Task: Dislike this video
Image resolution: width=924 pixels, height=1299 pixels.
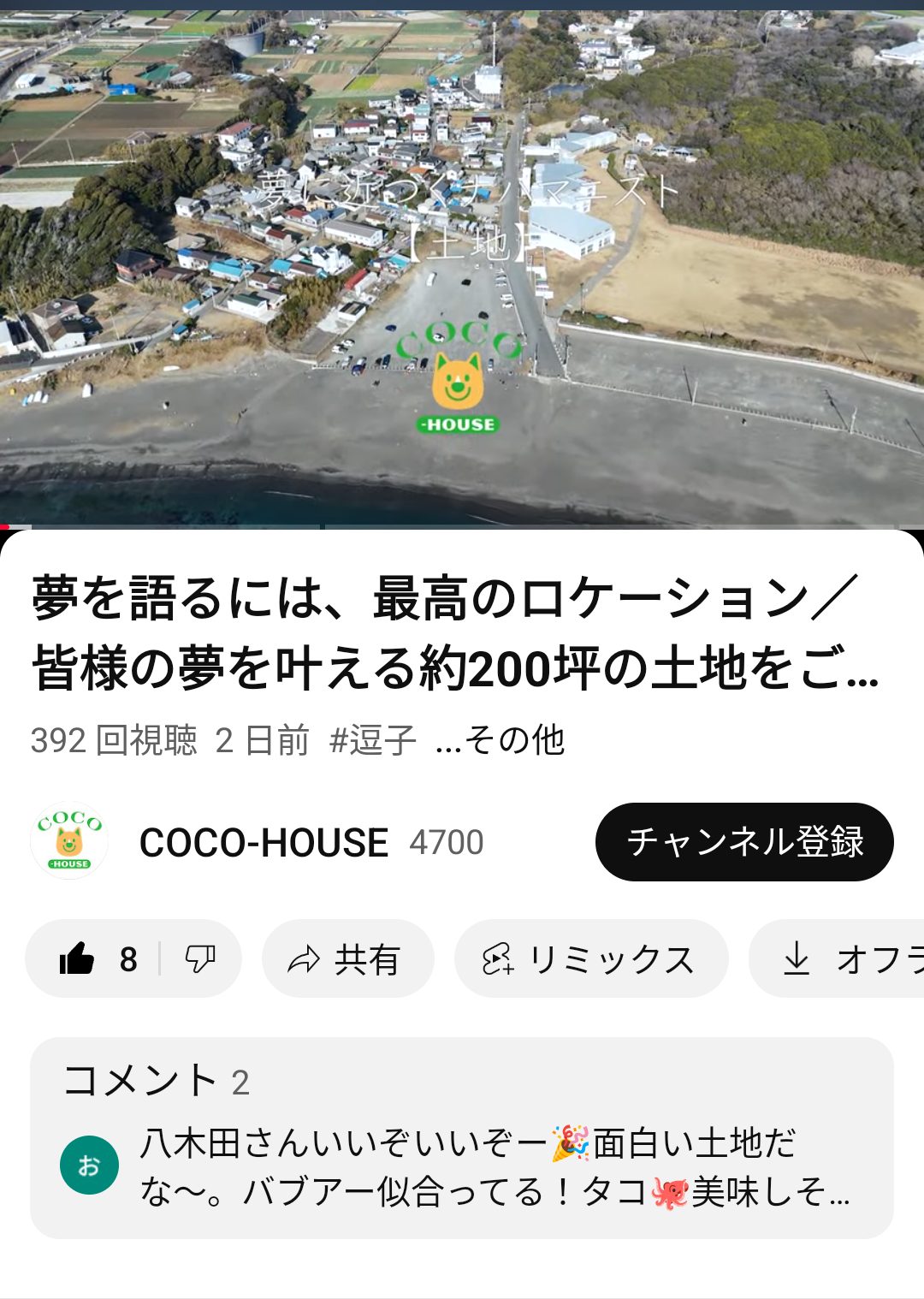Action: pos(201,959)
